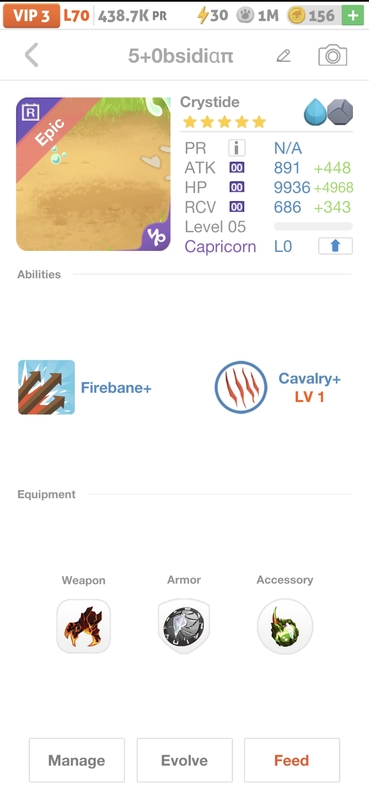Select the Weapon equipment slot

click(83, 626)
